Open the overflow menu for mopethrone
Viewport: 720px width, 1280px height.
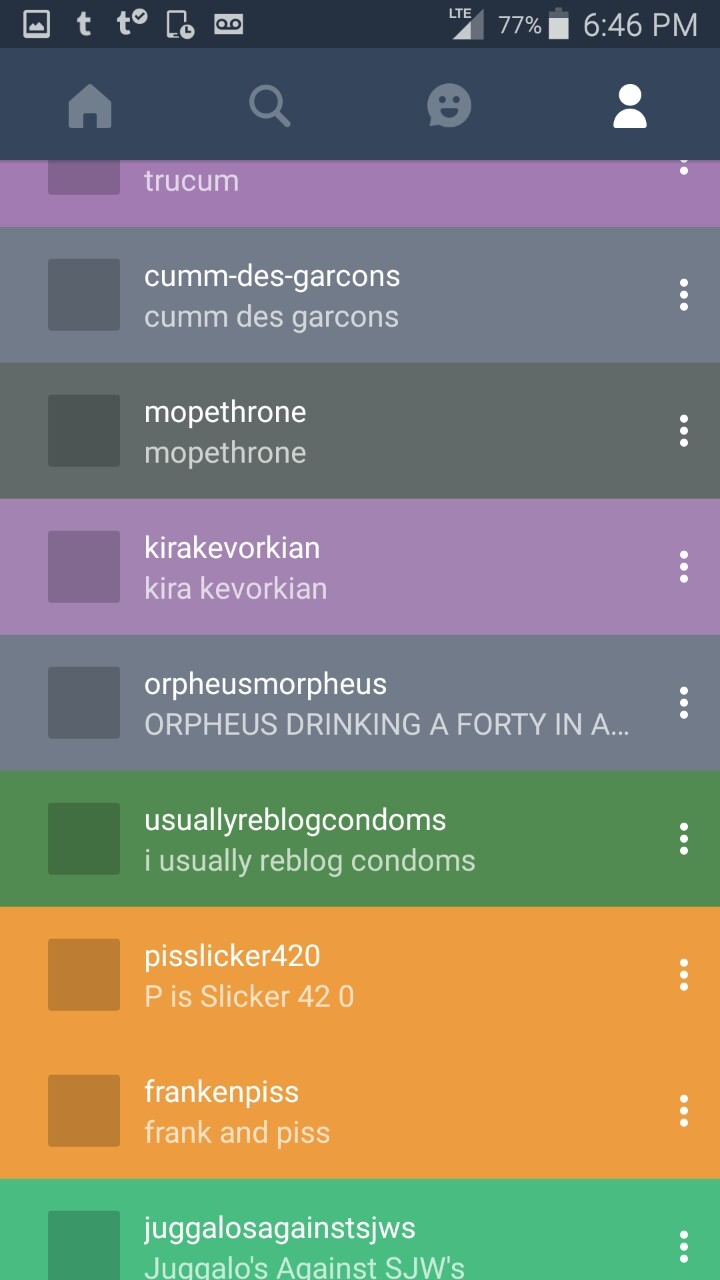coord(684,431)
